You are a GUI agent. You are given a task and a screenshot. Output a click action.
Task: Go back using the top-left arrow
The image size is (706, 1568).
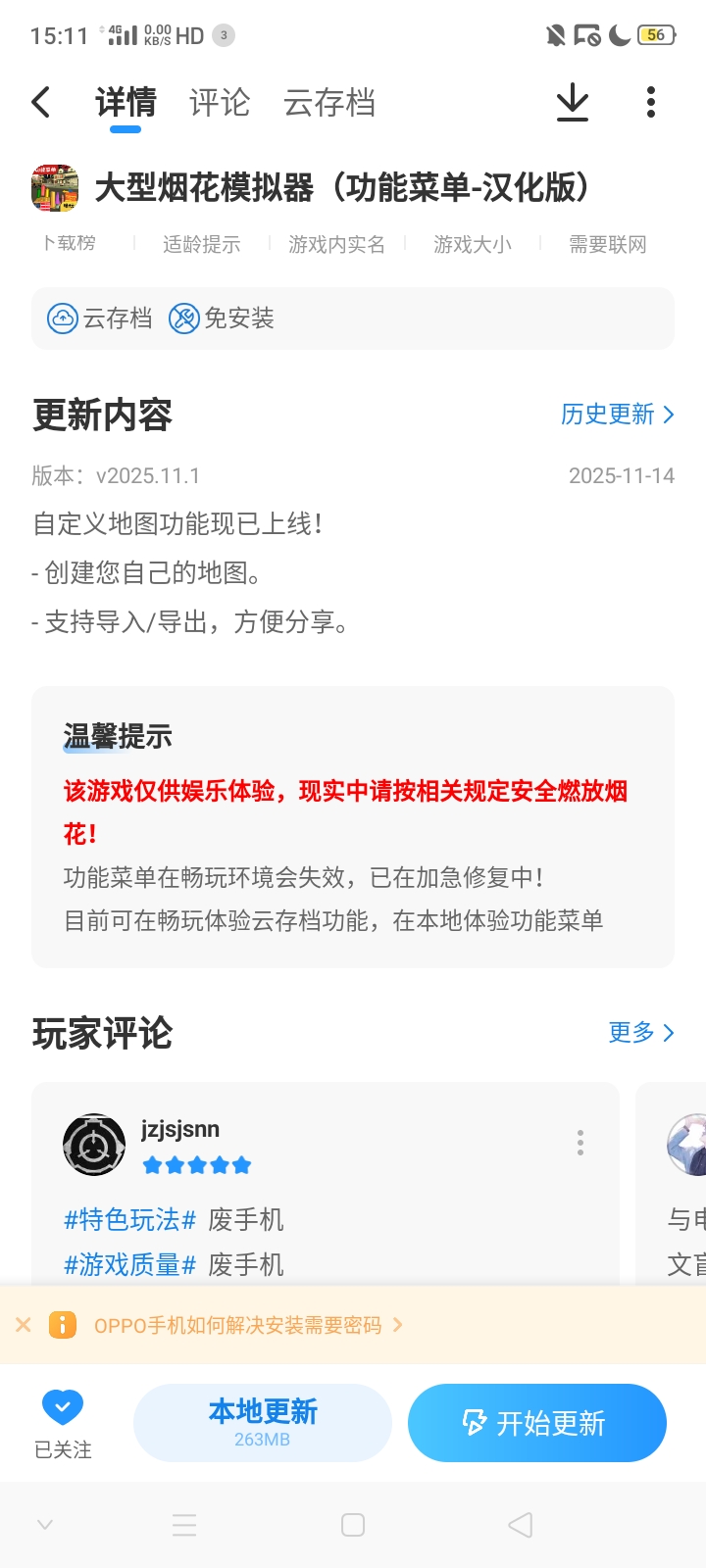(x=41, y=102)
